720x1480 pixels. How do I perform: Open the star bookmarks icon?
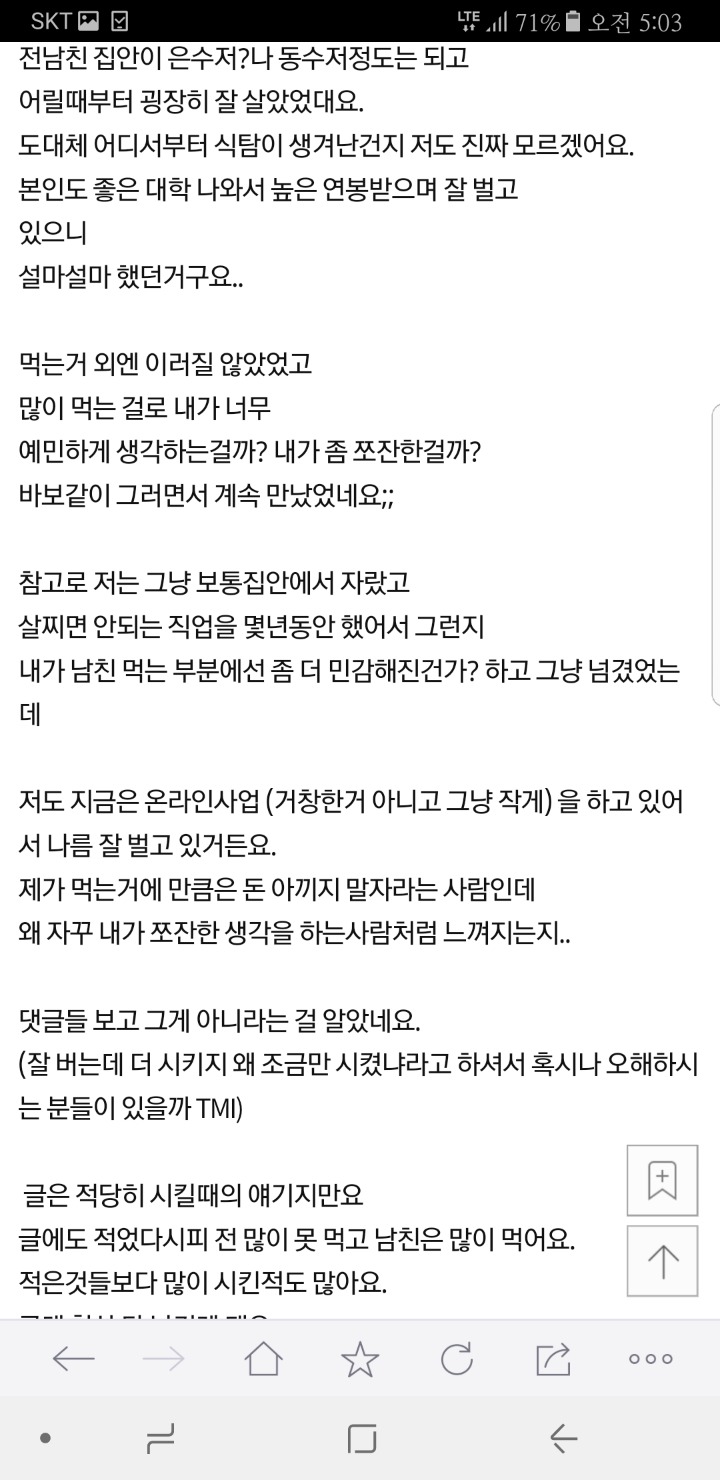[x=360, y=1358]
